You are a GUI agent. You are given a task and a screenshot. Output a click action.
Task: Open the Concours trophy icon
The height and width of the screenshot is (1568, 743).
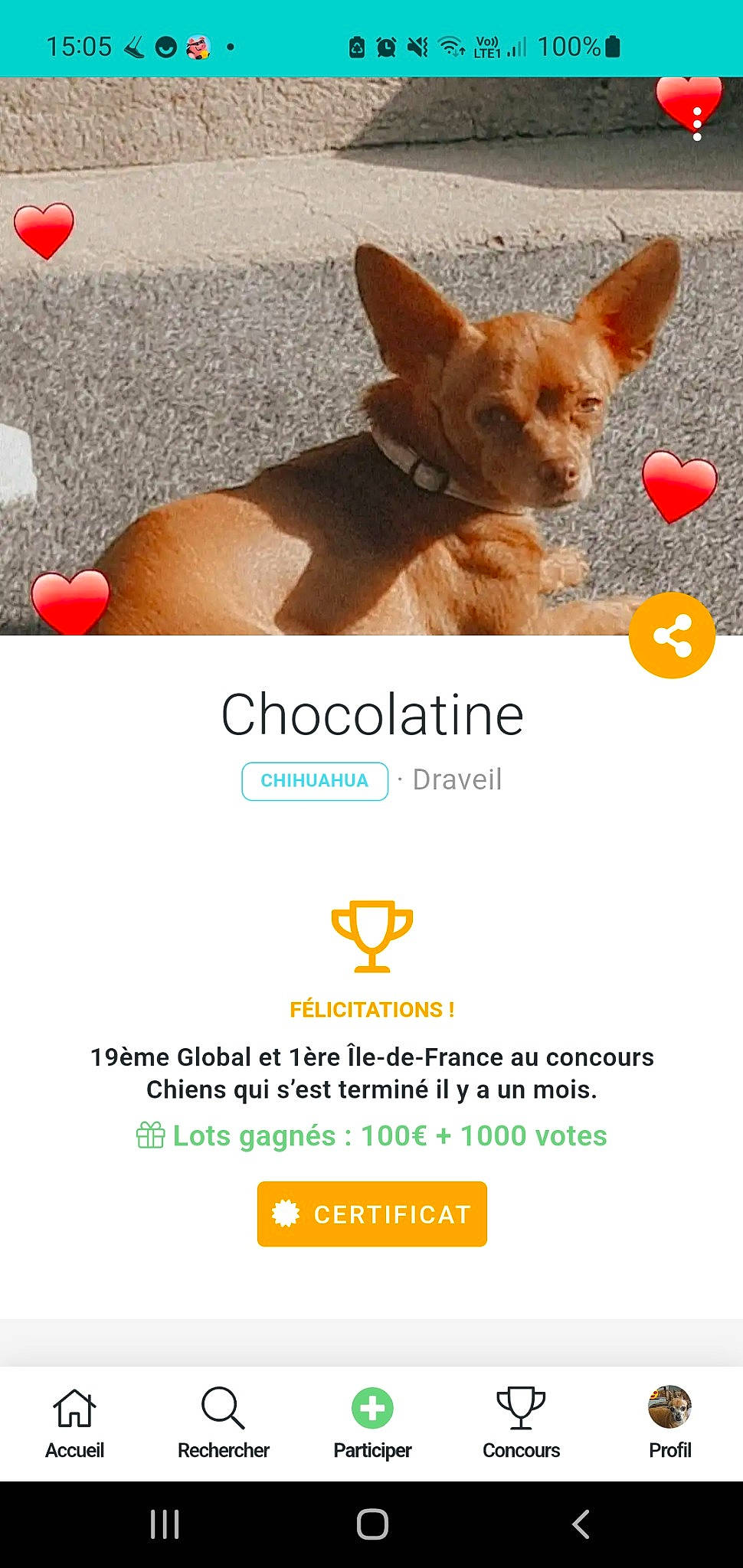(x=520, y=1420)
